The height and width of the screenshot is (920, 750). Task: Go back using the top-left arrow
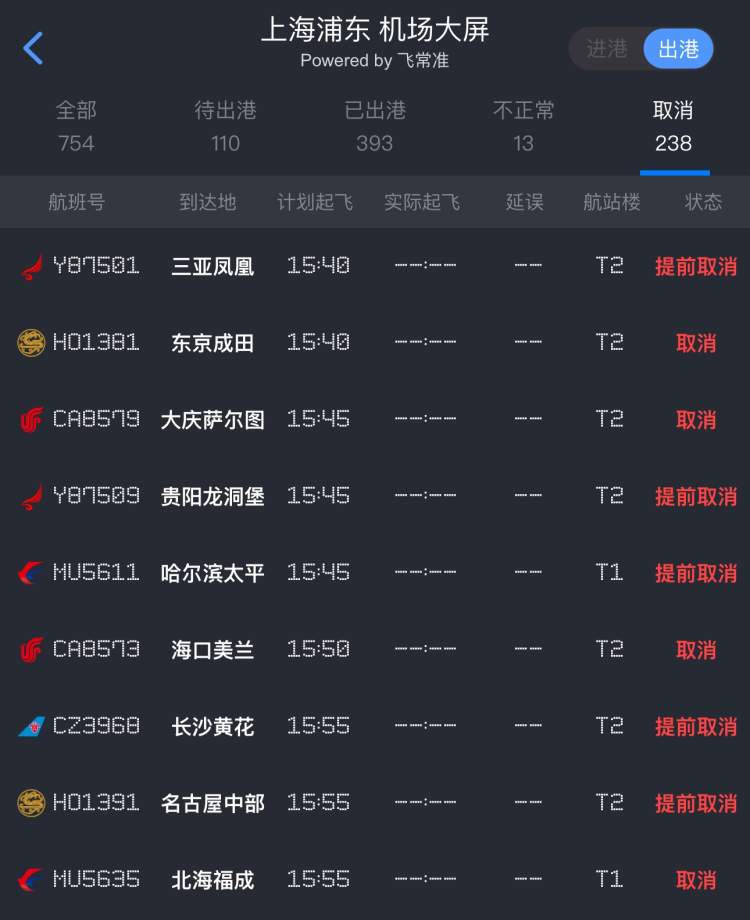pos(33,48)
